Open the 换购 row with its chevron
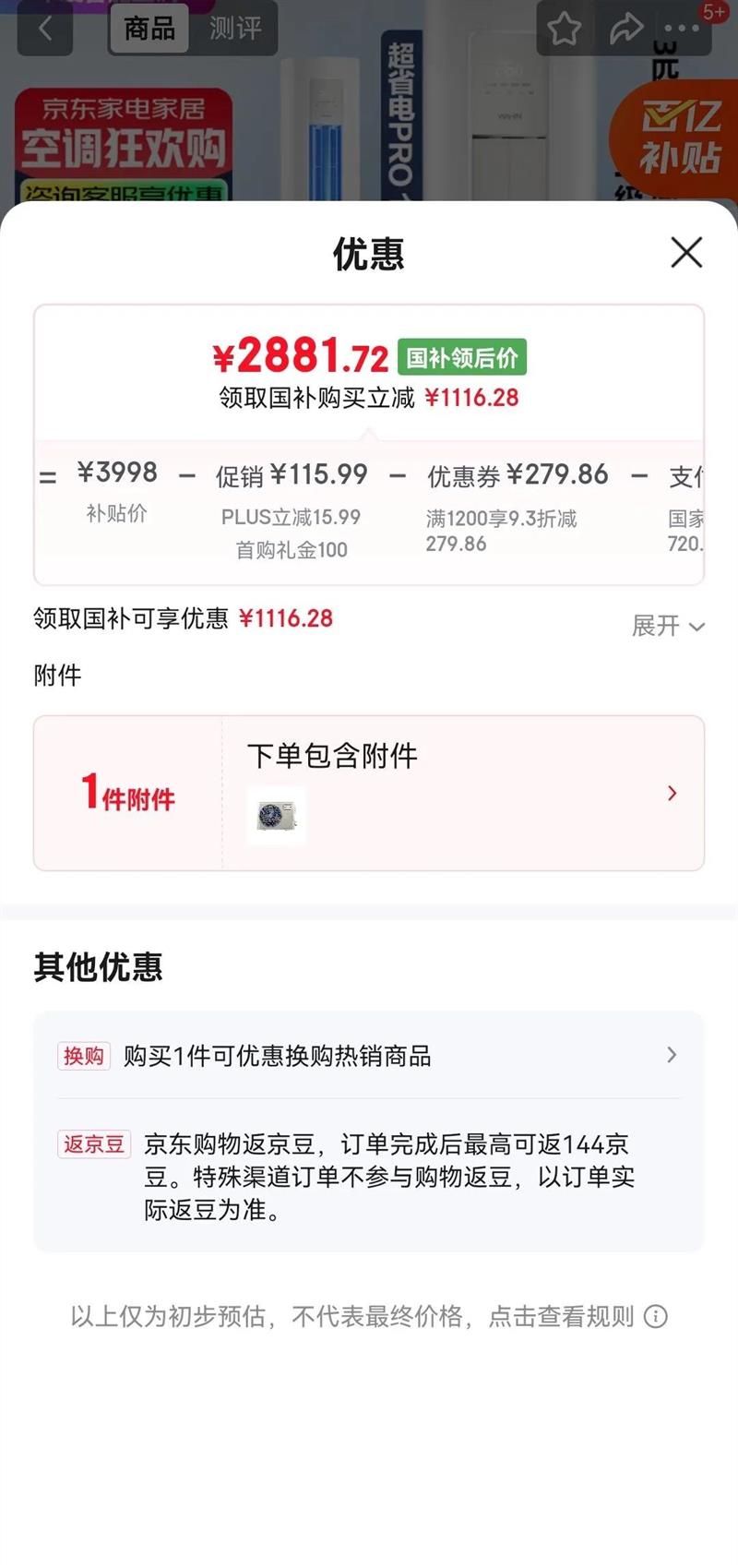The width and height of the screenshot is (738, 1568). (671, 1055)
